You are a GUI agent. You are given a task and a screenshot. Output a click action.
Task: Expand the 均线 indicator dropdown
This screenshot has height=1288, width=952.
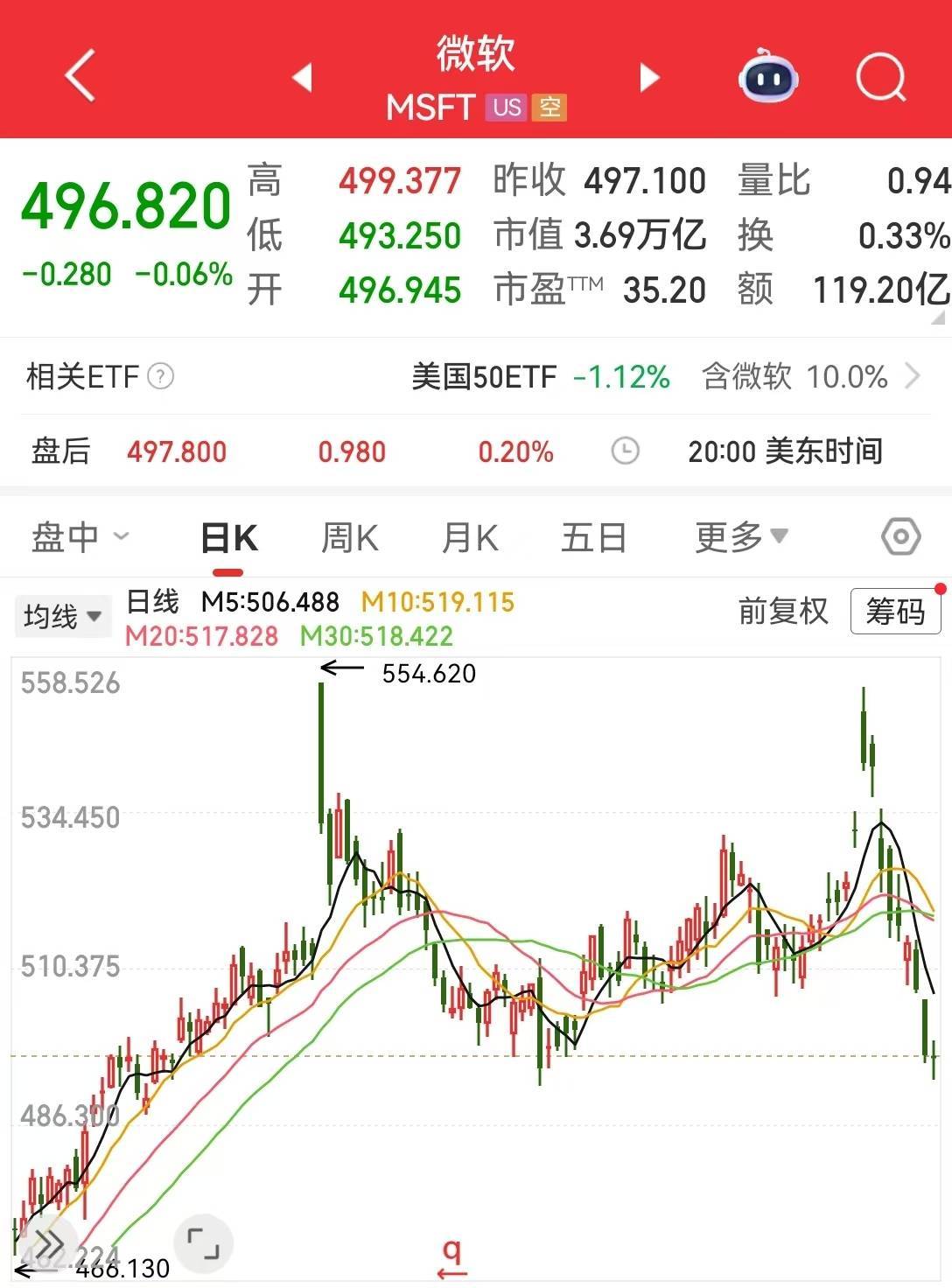coord(62,616)
